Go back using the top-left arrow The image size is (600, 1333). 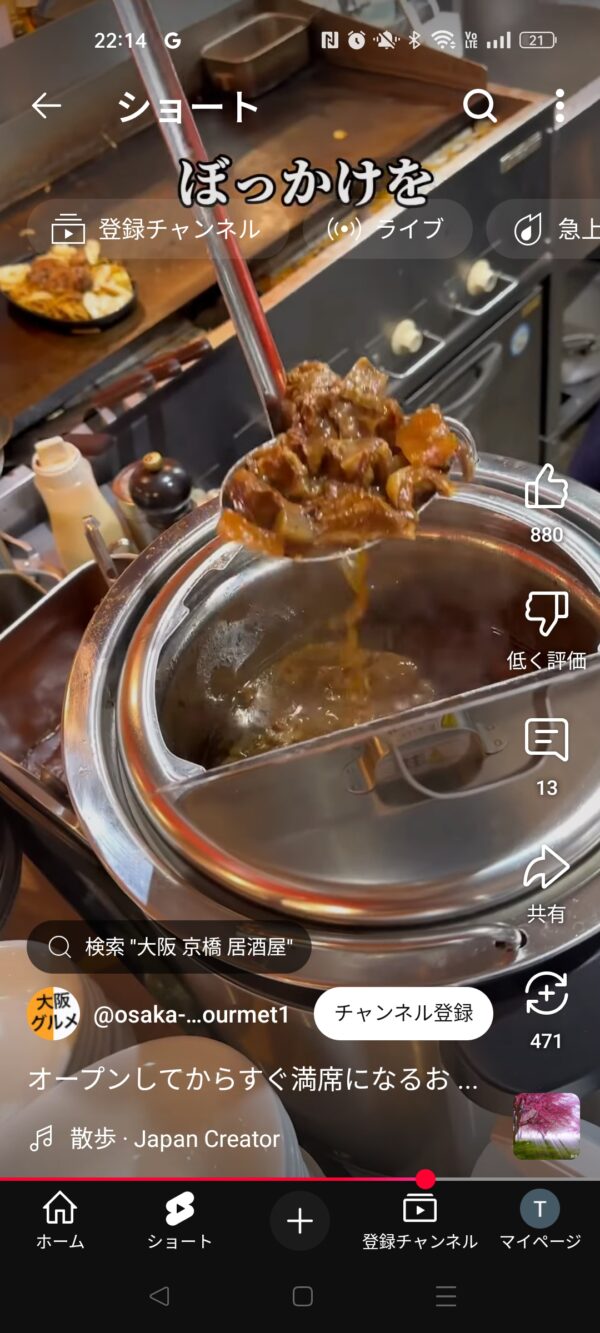[x=46, y=106]
